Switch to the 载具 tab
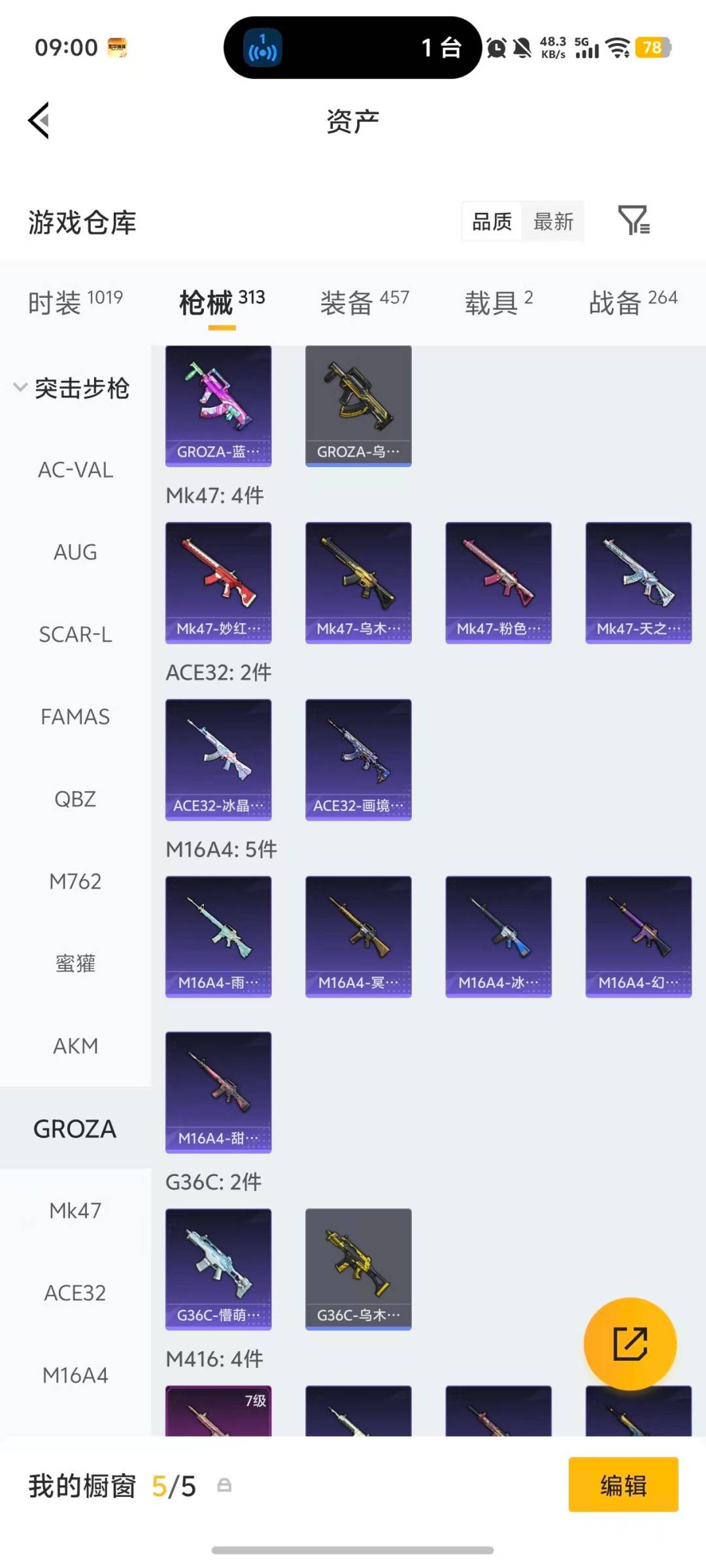The width and height of the screenshot is (706, 1568). tap(499, 302)
